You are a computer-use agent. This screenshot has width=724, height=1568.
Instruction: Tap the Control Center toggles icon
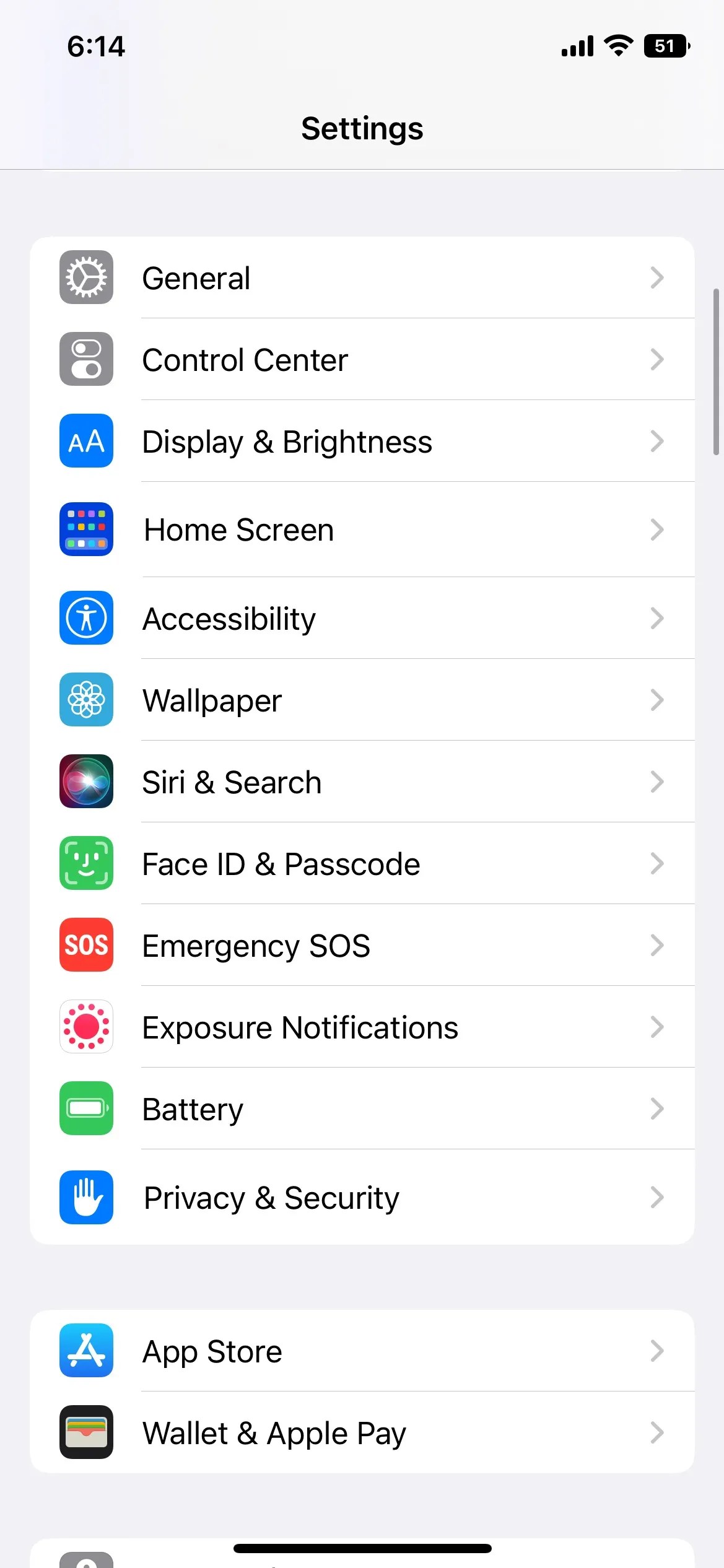click(86, 359)
